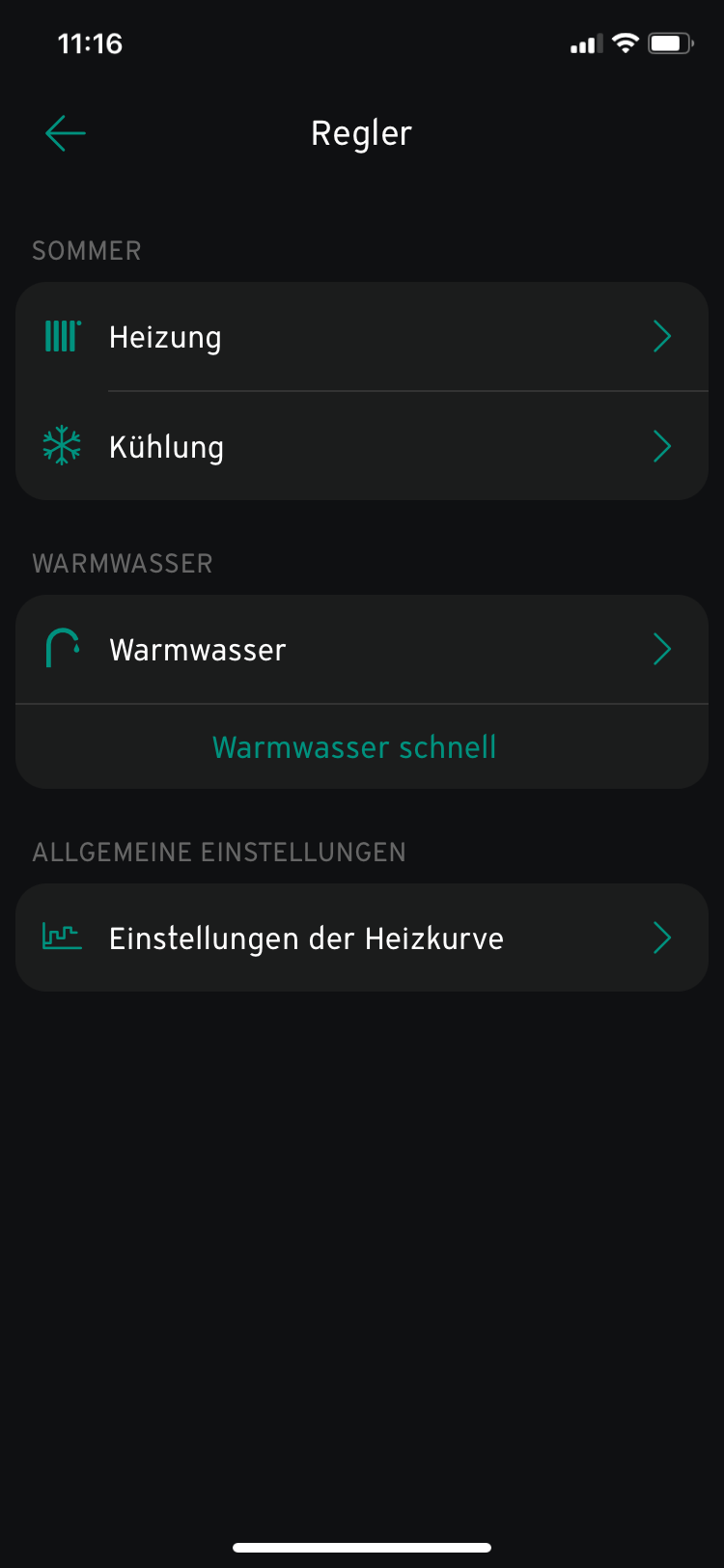The image size is (724, 1568).
Task: Go back using the arrow icon
Action: pyautogui.click(x=66, y=133)
